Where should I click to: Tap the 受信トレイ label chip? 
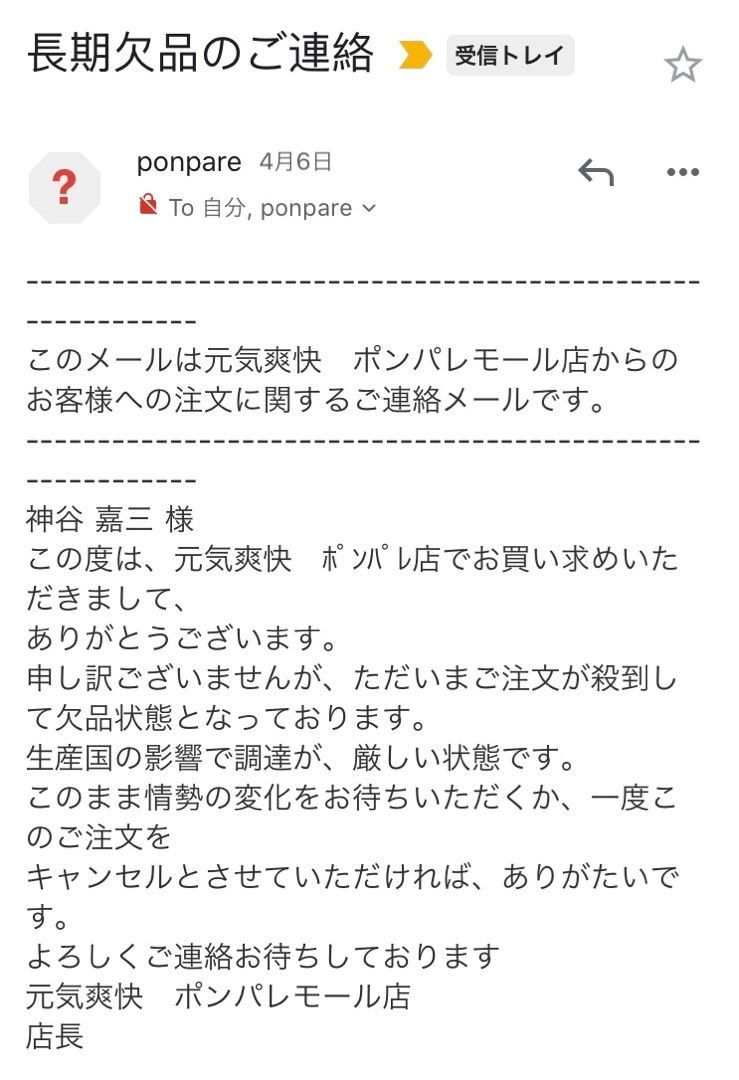pos(510,56)
